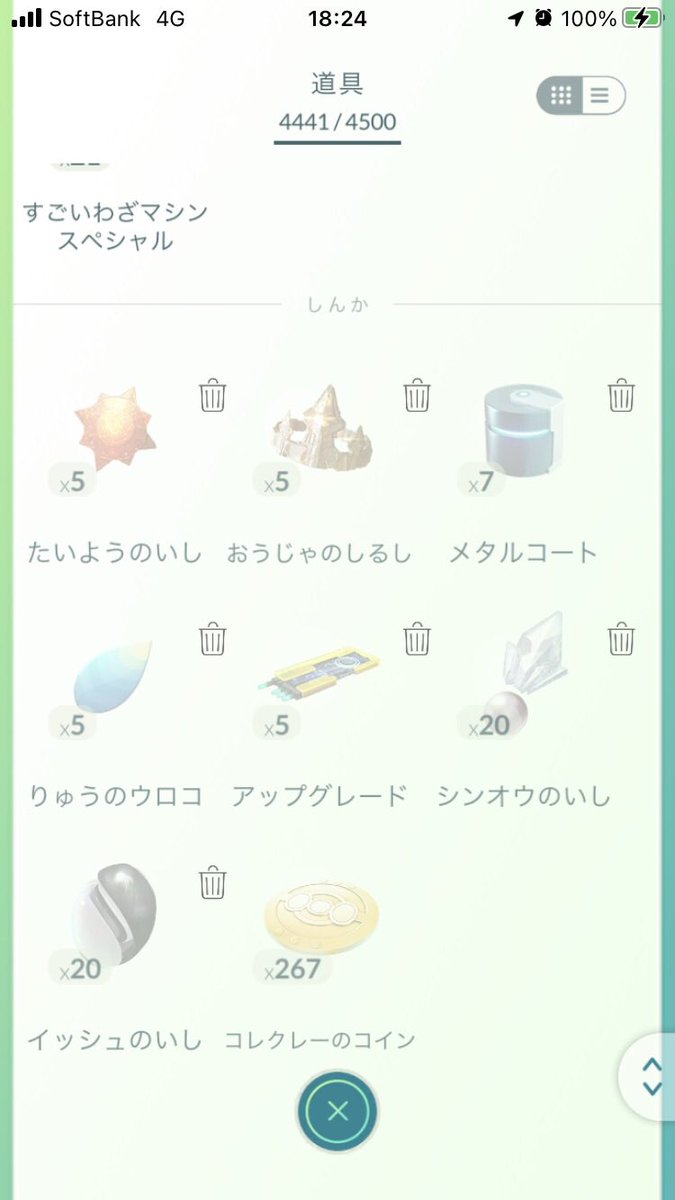Choose the メタルコート item
Screen dimensions: 675x1200
pos(524,440)
